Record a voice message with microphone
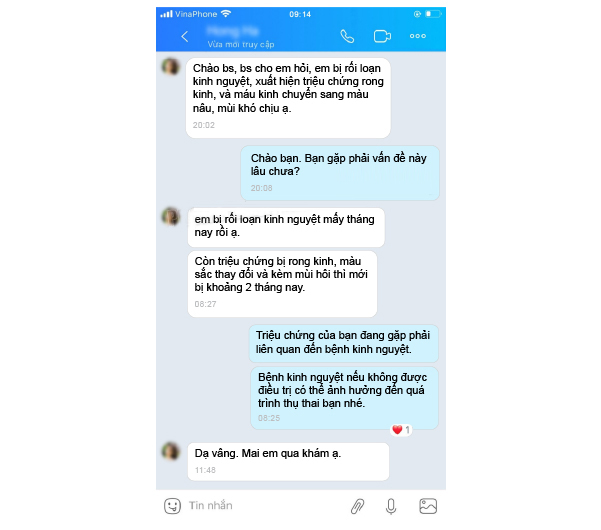The width and height of the screenshot is (601, 530). pyautogui.click(x=391, y=506)
